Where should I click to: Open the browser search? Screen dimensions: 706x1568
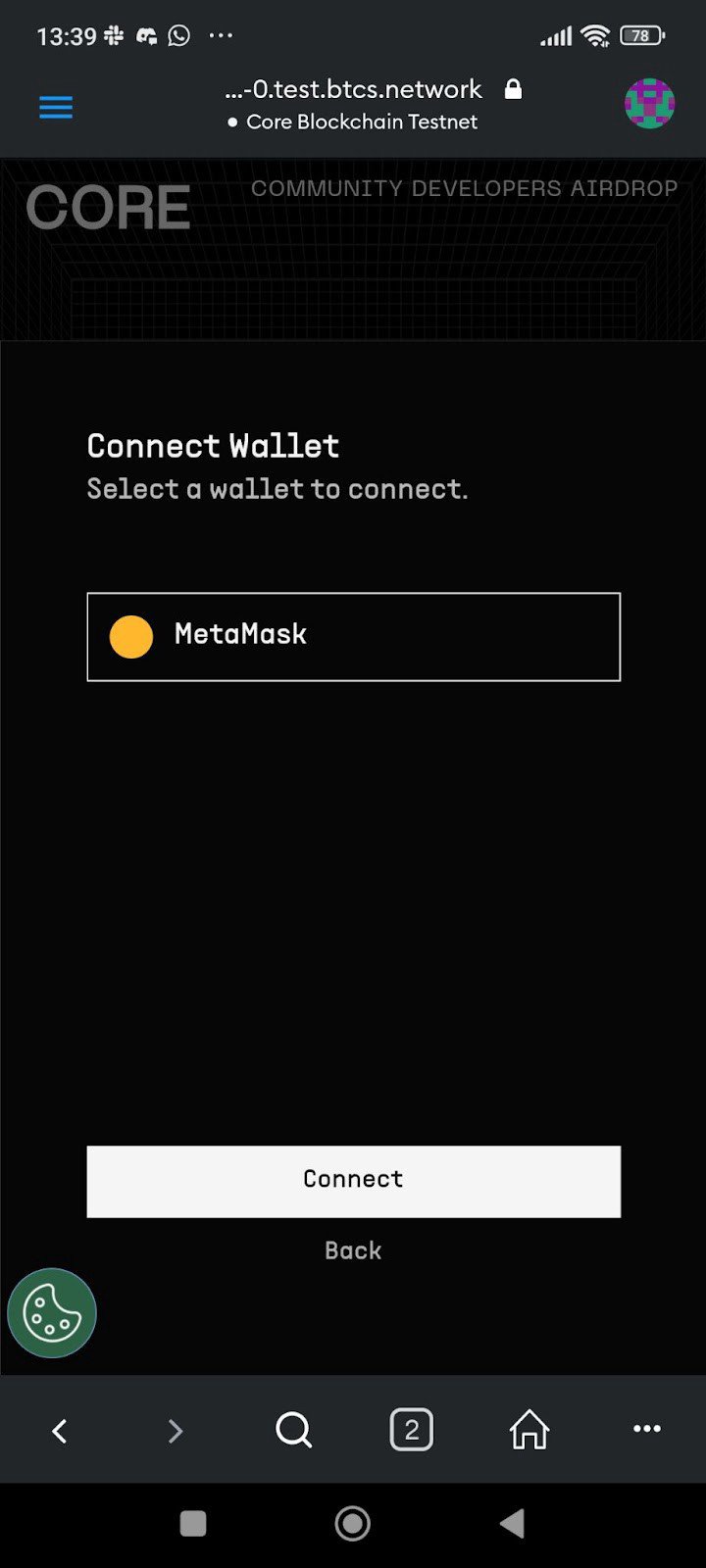click(x=293, y=1431)
